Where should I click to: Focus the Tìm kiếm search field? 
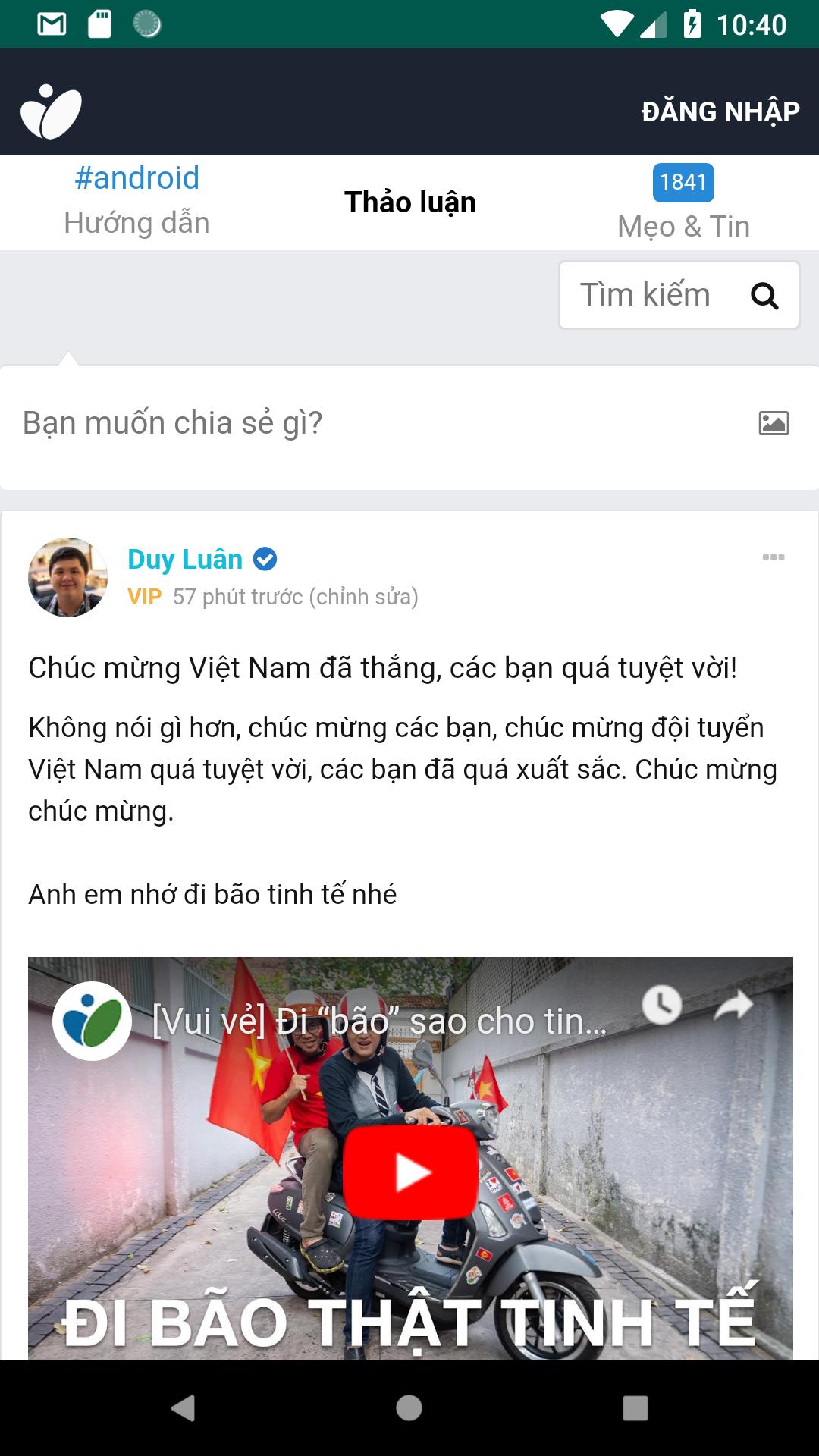[645, 295]
